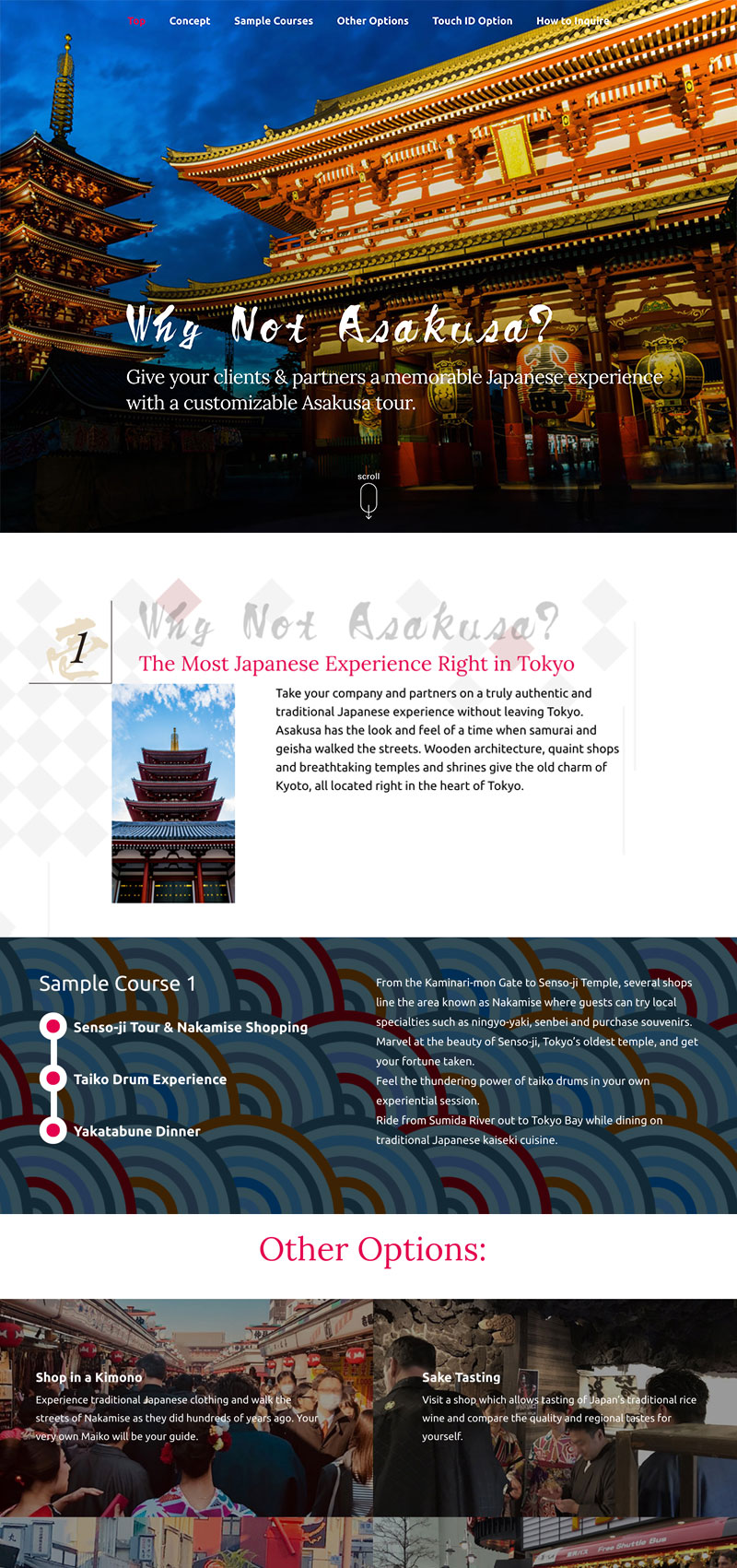737x1568 pixels.
Task: Jump to Sample Courses
Action: pos(273,20)
